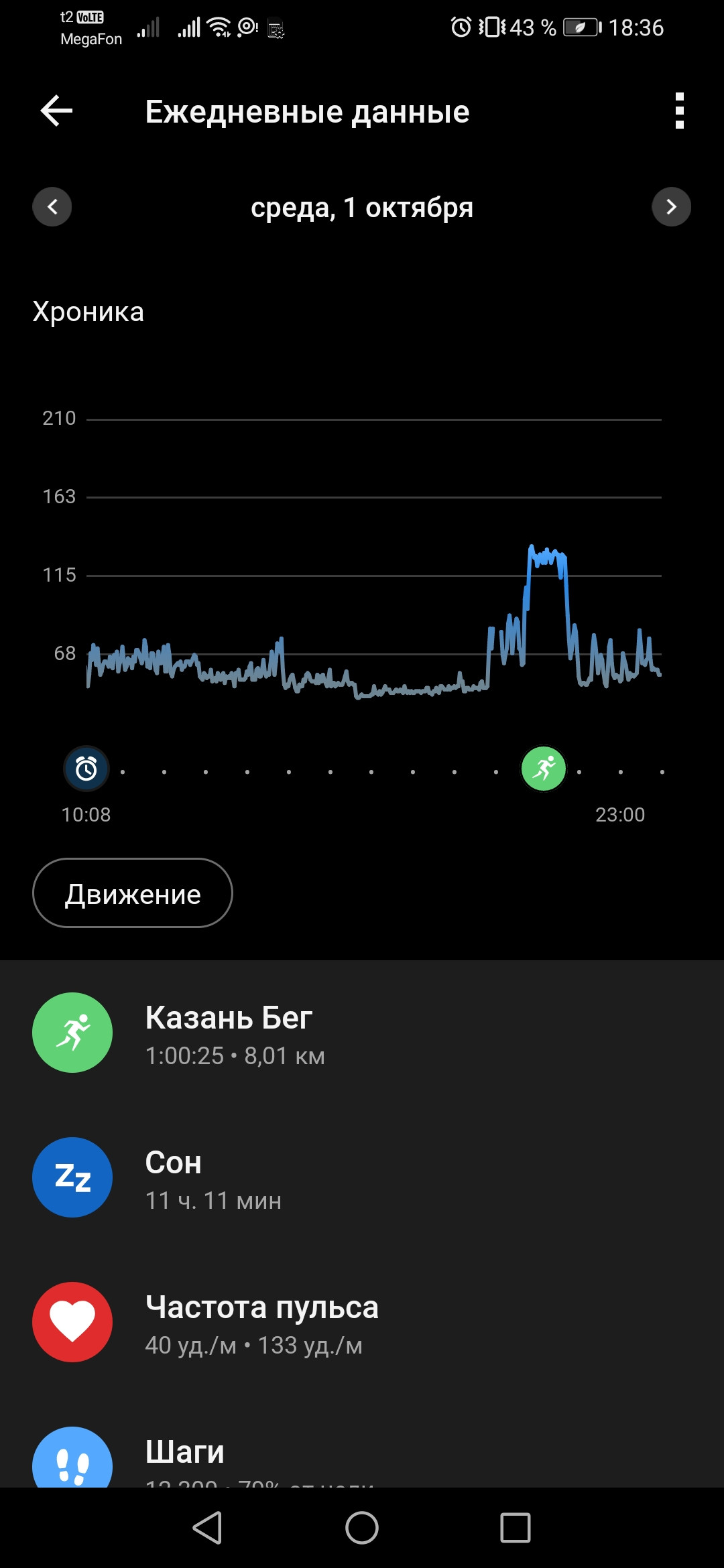Open the Казань Бег activity
724x1568 pixels.
[x=362, y=1033]
